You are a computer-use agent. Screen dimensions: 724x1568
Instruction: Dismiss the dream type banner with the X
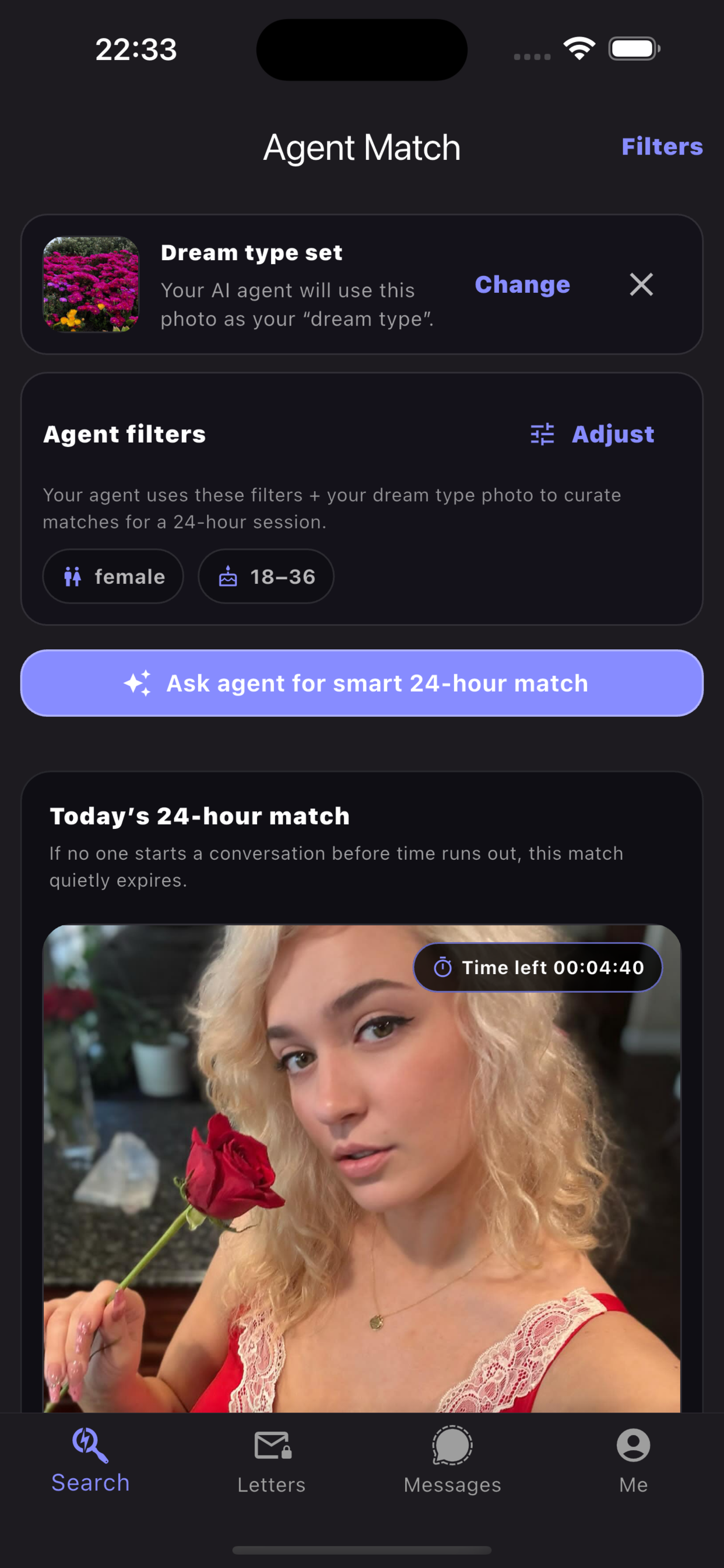click(x=642, y=284)
